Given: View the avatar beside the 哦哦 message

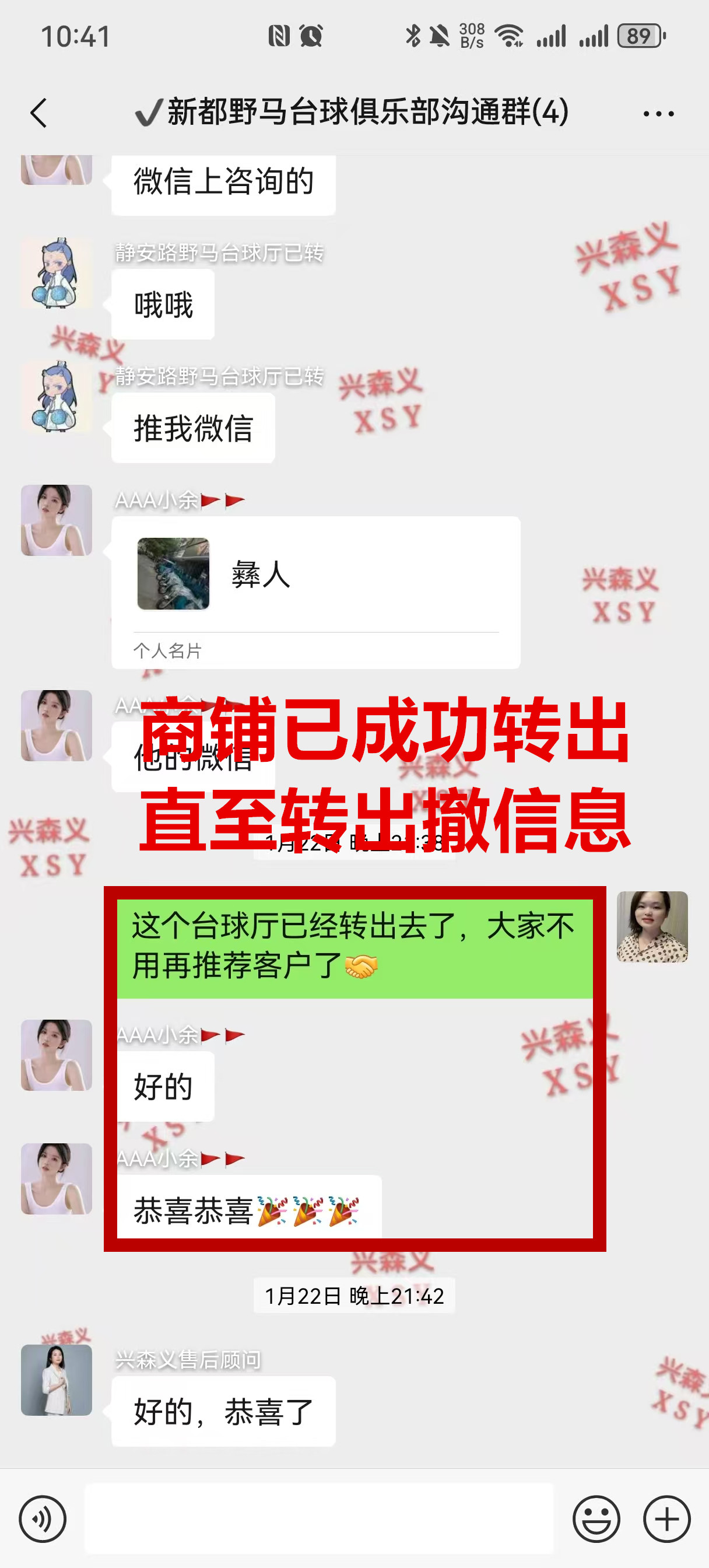Looking at the screenshot, I should [57, 274].
